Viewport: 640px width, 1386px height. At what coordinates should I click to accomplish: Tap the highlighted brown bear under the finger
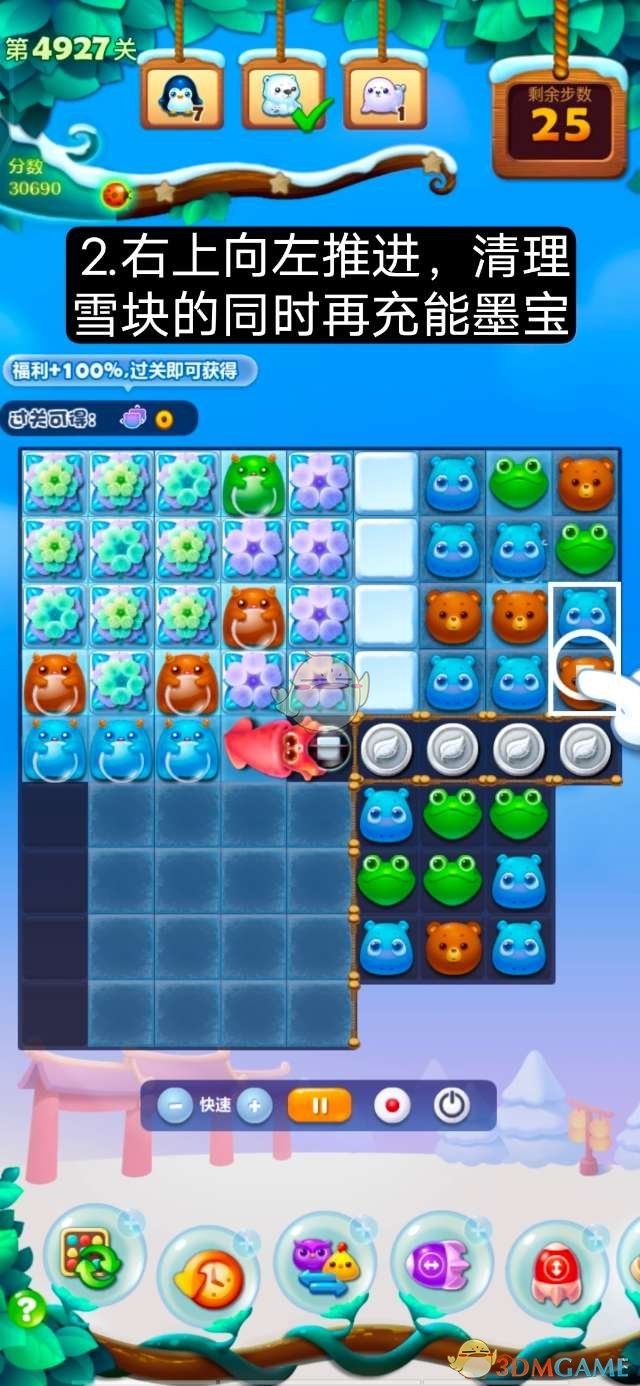pos(583,679)
